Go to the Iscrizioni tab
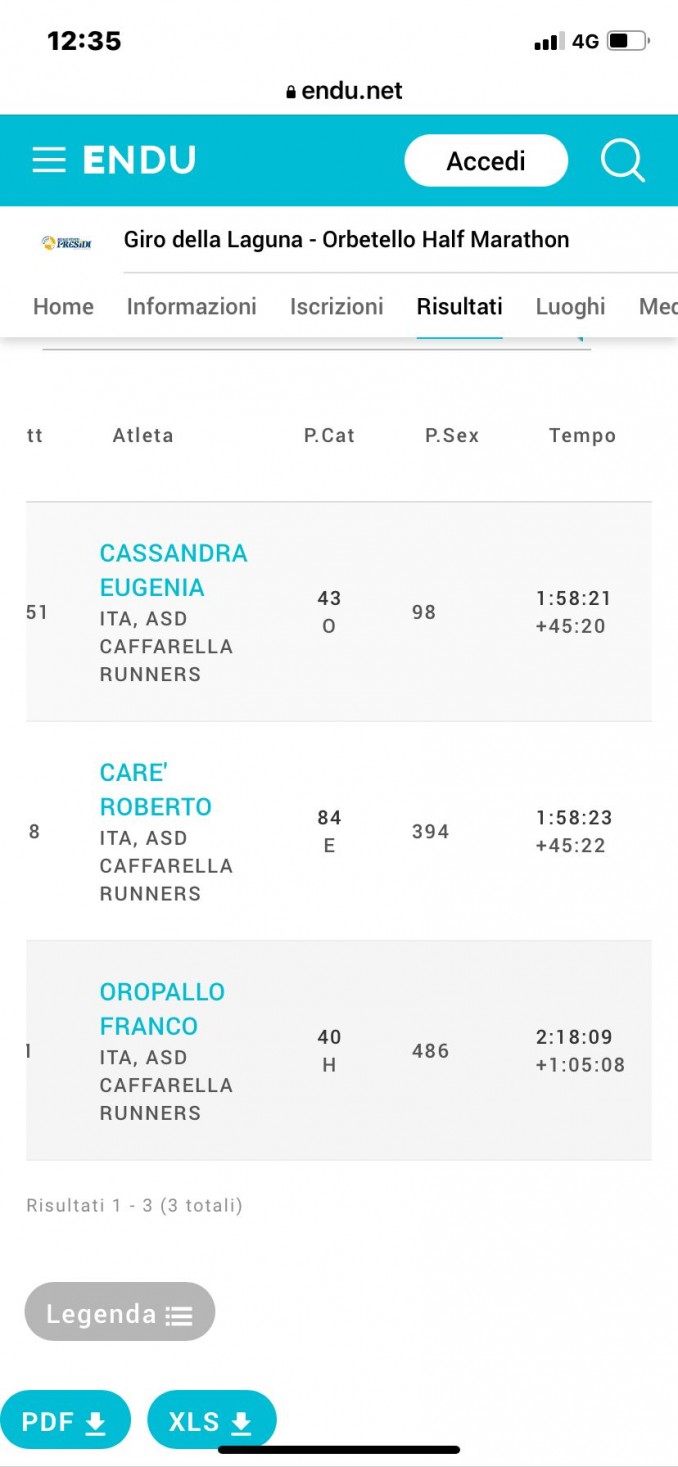 (336, 306)
